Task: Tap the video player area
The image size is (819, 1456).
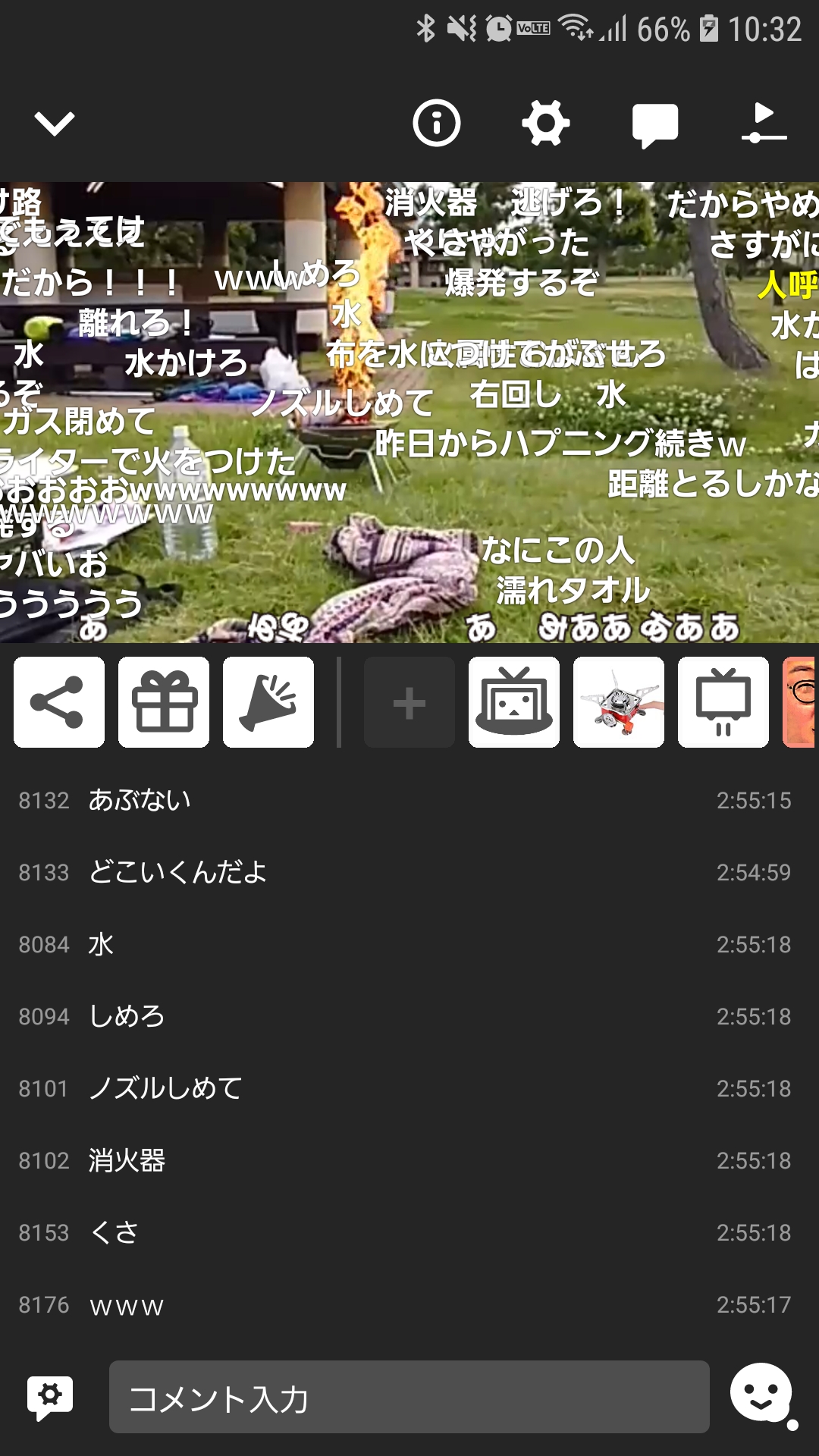Action: pos(409,413)
